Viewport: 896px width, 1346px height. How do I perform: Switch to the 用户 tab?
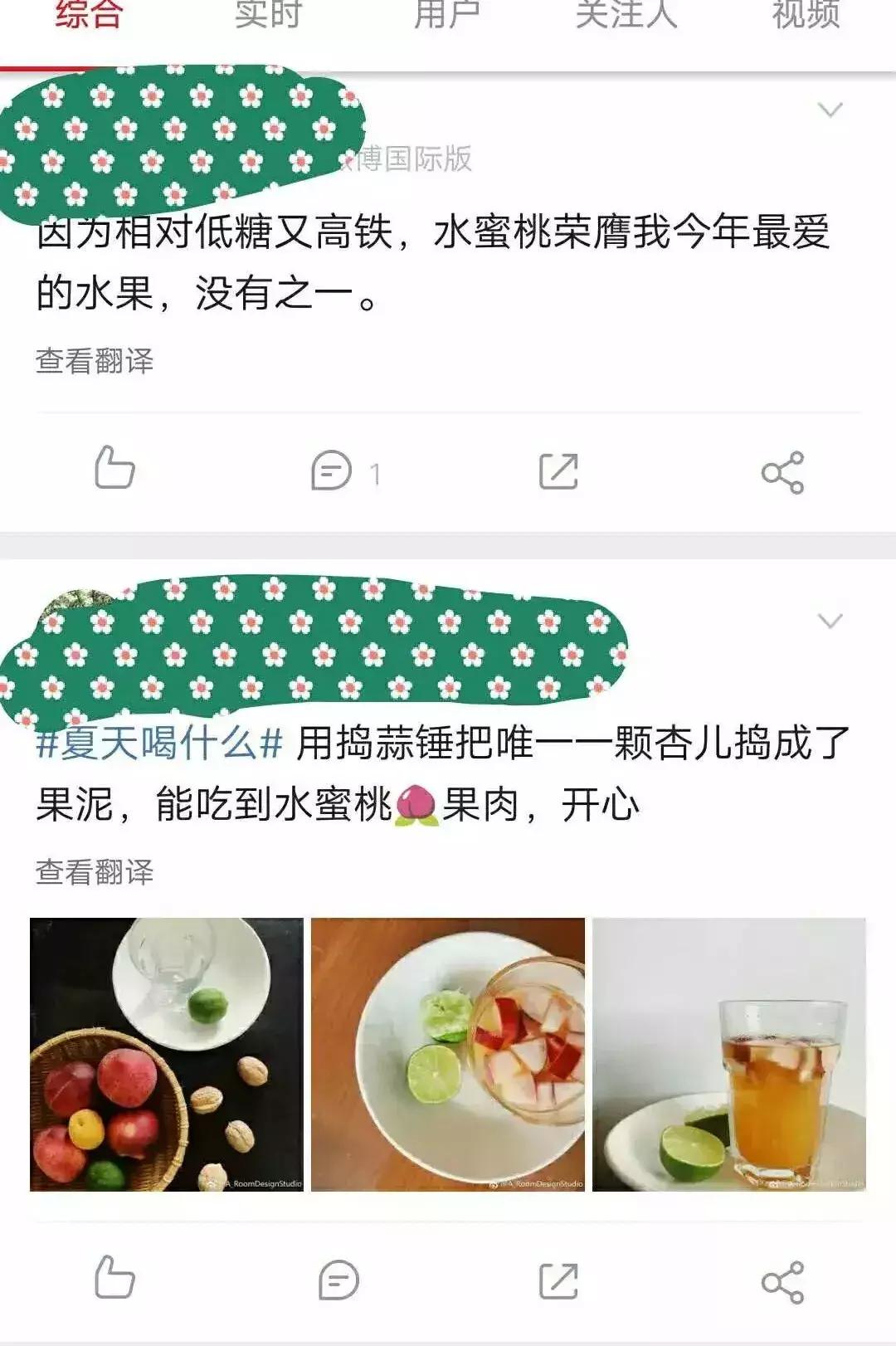point(445,15)
